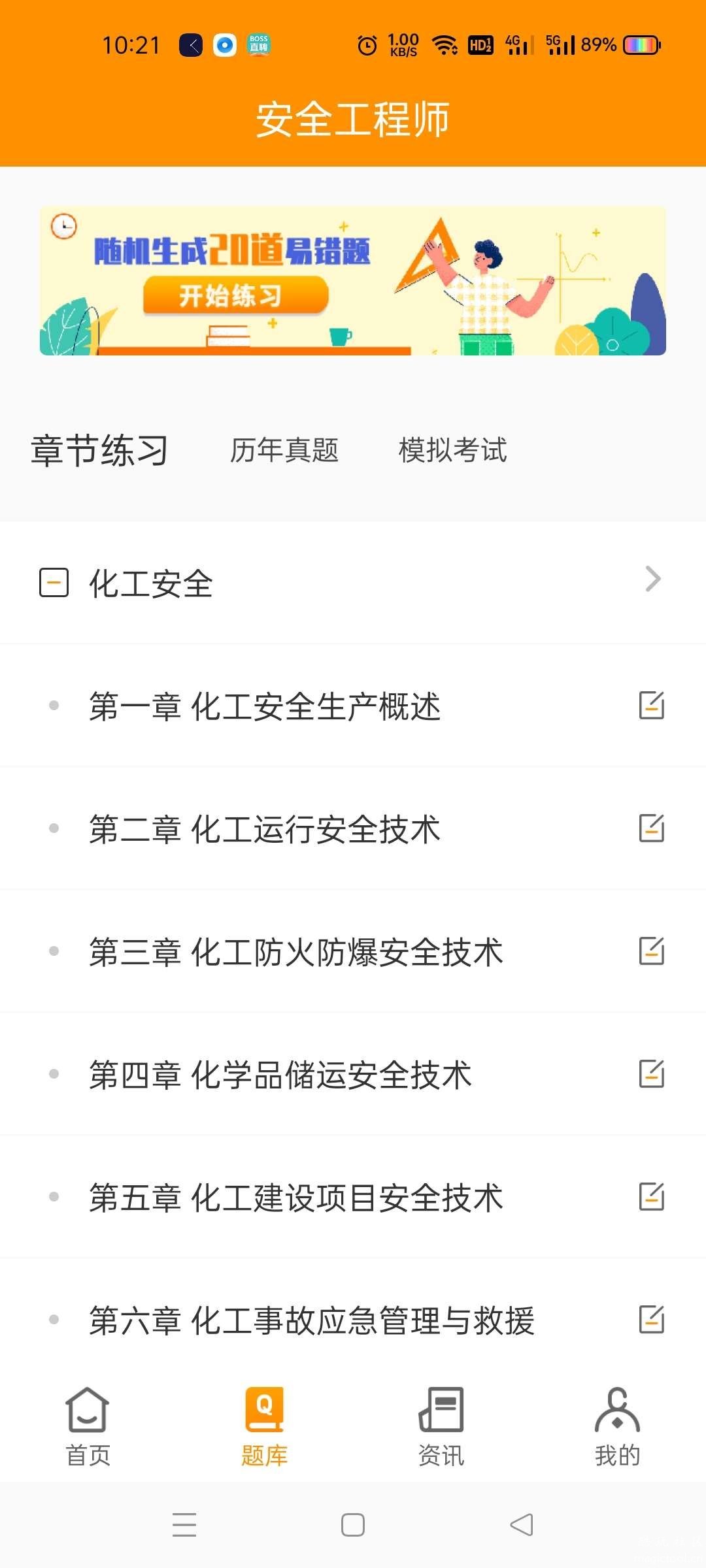Screen dimensions: 706x1568
Task: Tap the 题库 tab in bottom navigation
Action: pyautogui.click(x=264, y=1427)
